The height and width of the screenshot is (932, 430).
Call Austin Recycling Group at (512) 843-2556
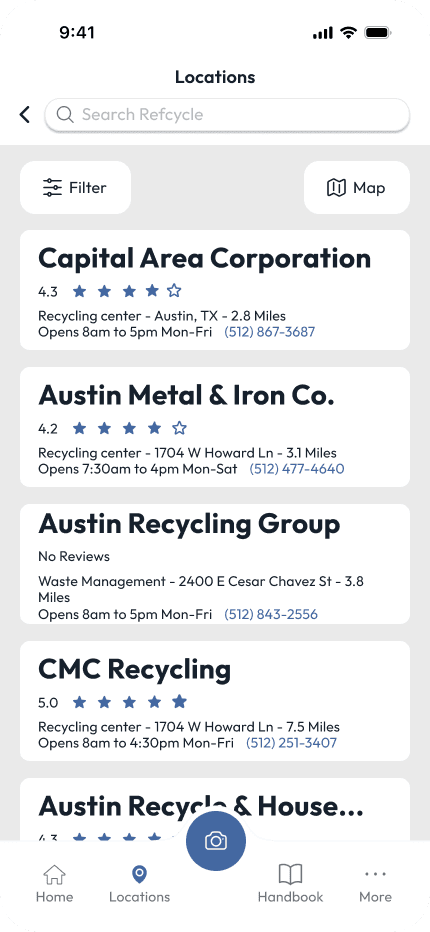[x=271, y=615]
